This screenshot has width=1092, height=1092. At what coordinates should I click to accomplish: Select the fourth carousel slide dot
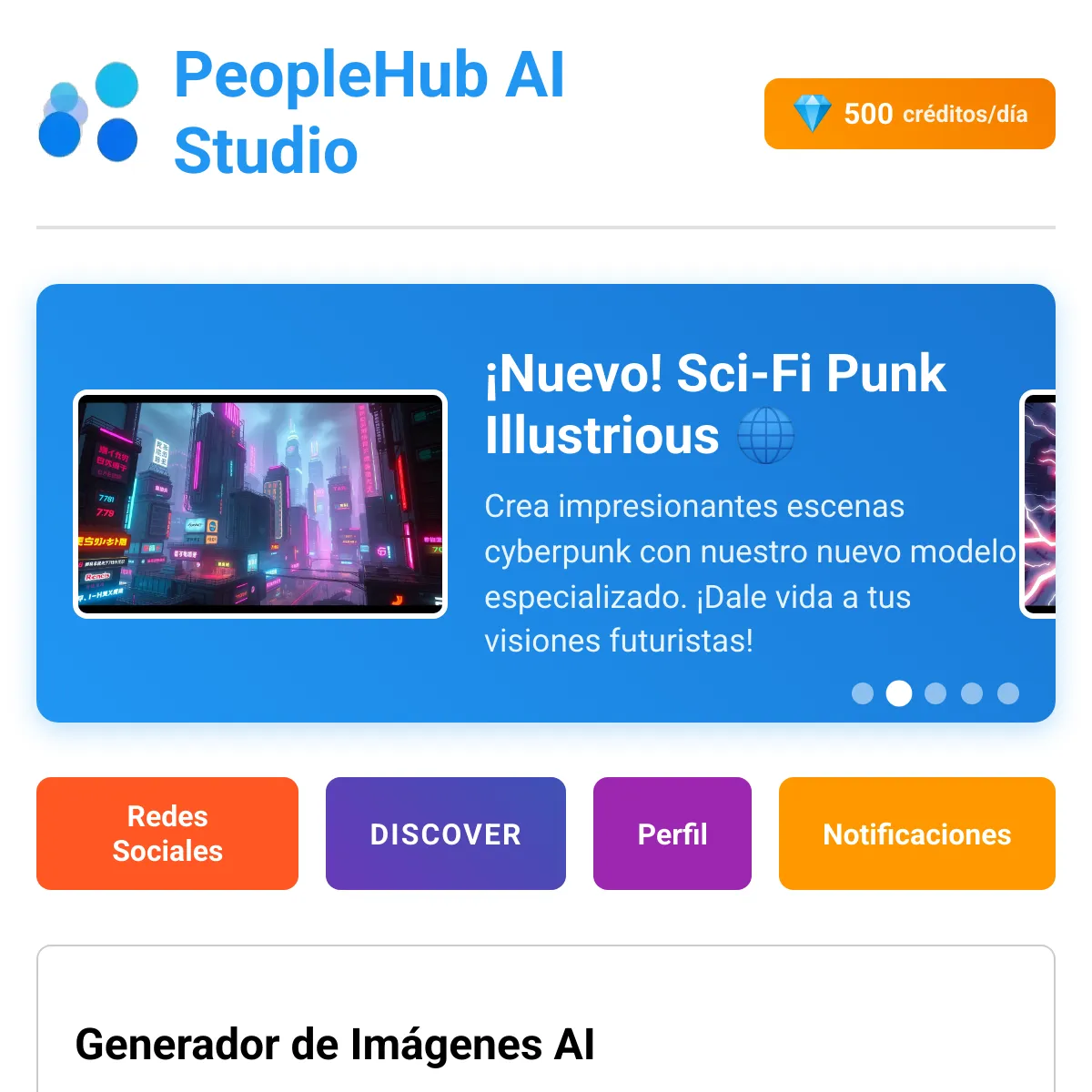pos(972,693)
